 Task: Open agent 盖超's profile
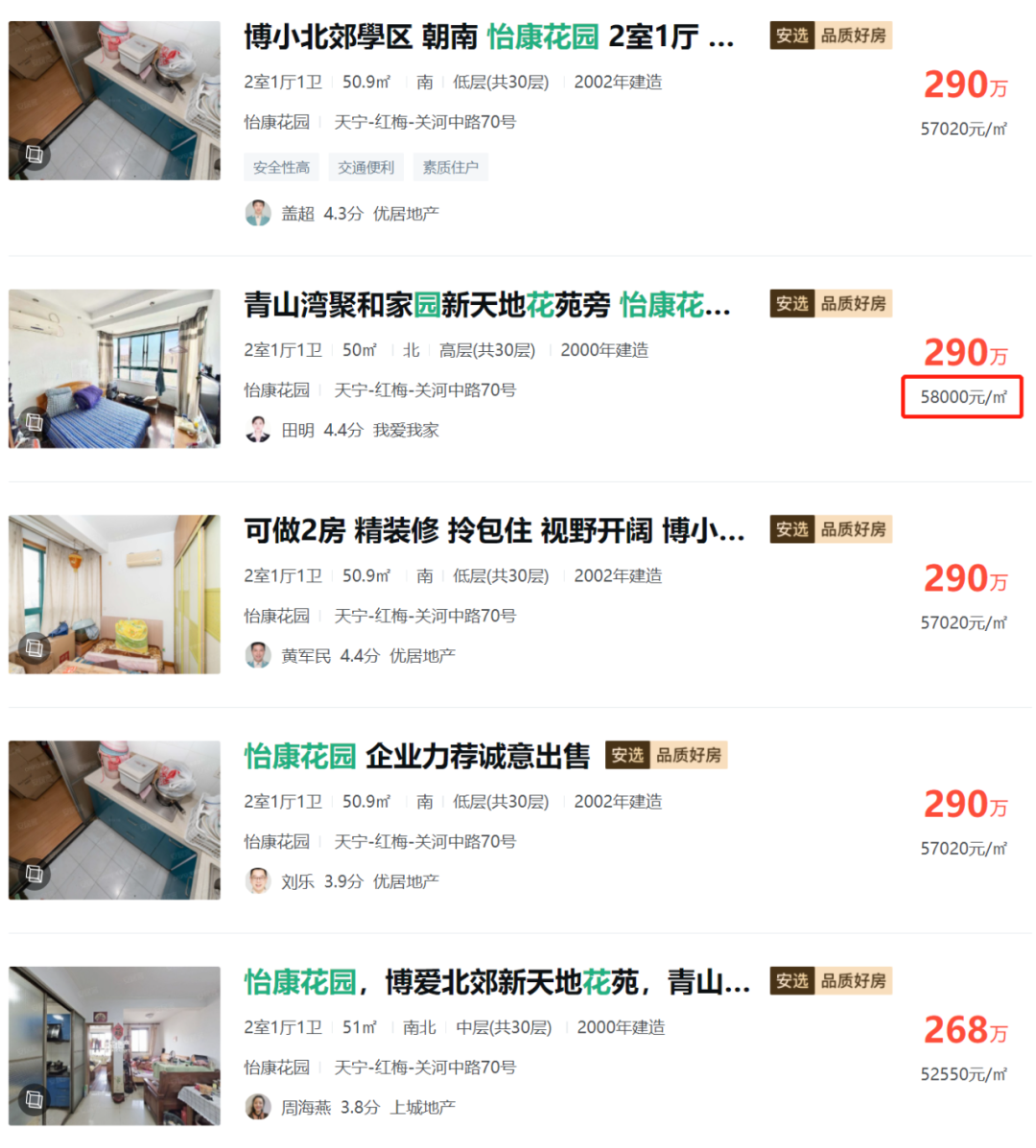(x=297, y=214)
